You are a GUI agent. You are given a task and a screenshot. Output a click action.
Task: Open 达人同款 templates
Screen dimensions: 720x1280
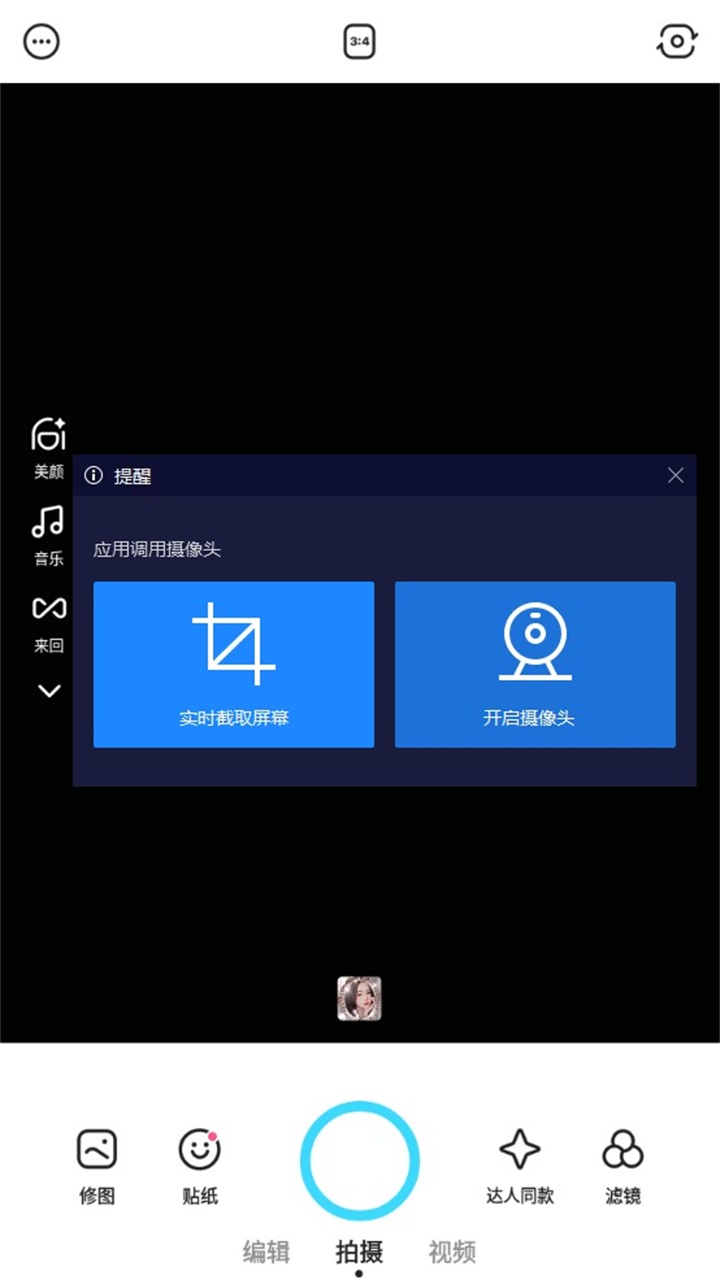click(520, 1163)
